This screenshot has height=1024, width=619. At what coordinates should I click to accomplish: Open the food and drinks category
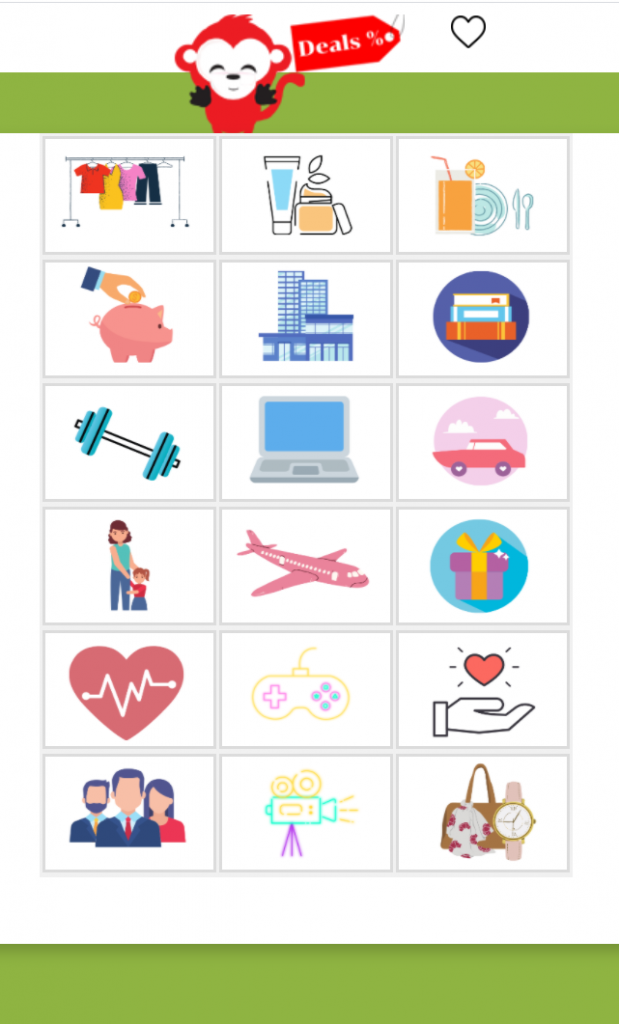[483, 195]
